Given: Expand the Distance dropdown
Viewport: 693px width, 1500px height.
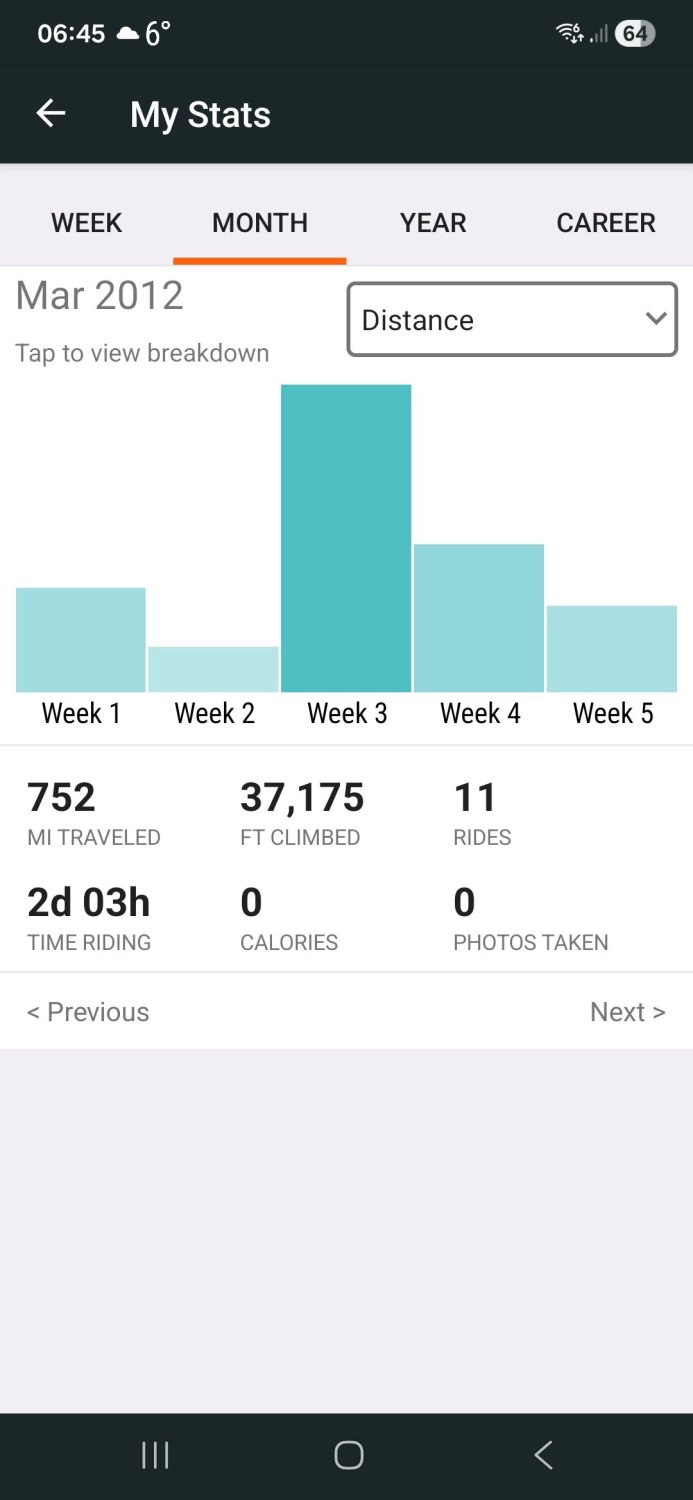Looking at the screenshot, I should point(512,320).
